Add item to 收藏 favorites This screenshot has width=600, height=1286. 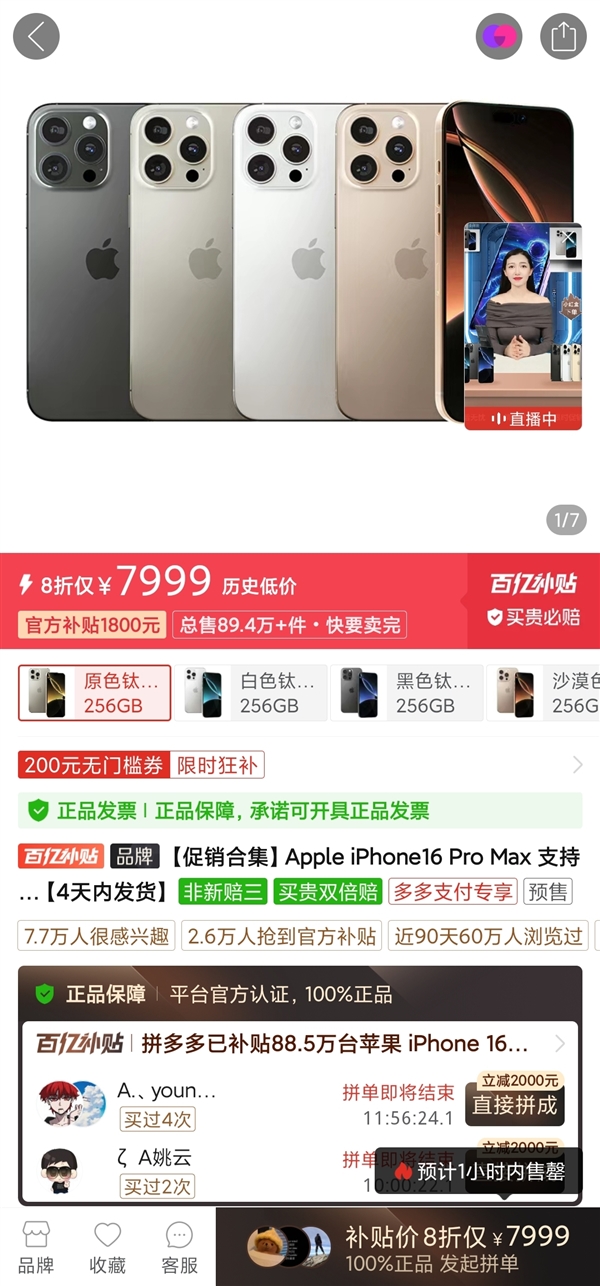click(x=107, y=1245)
